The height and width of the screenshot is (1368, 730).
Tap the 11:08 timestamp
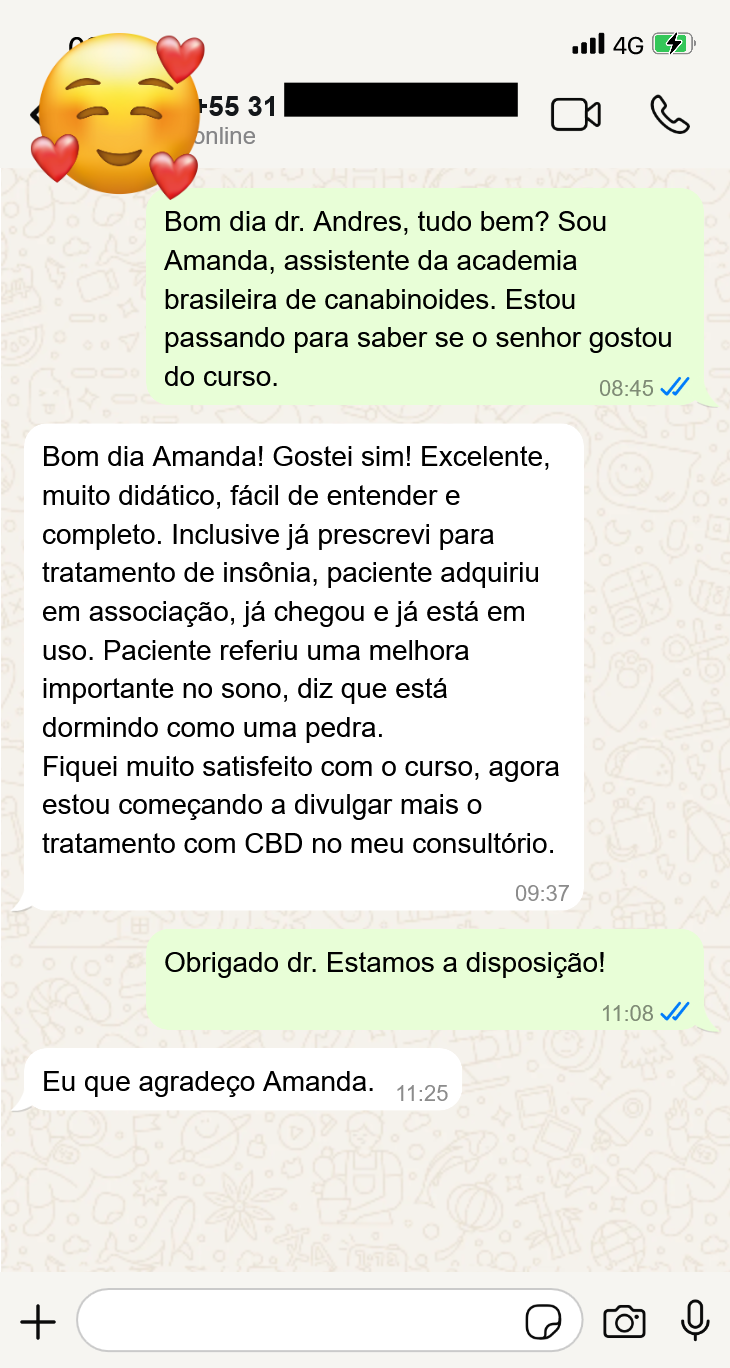[x=627, y=1012]
